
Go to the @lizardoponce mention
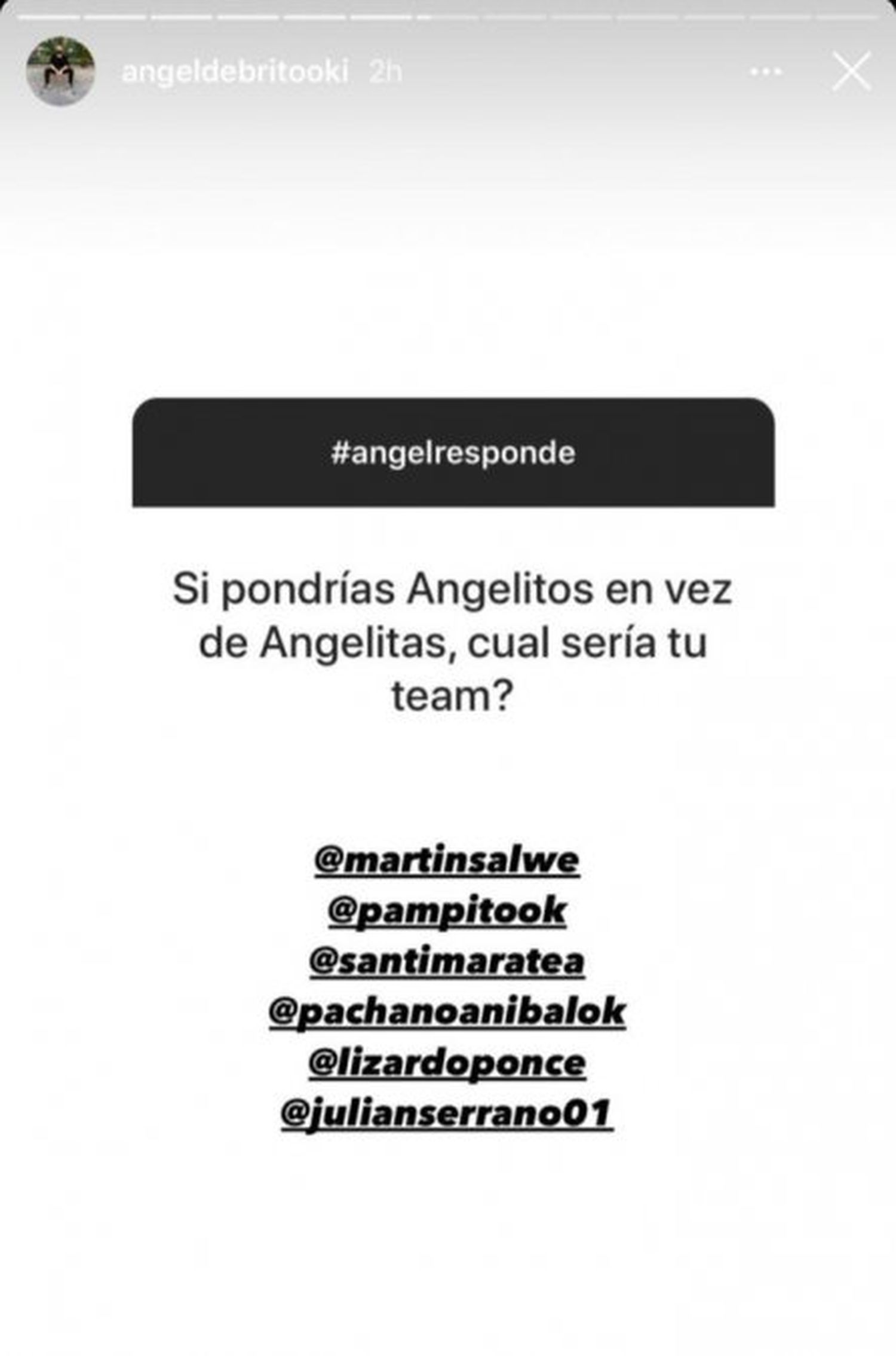[447, 1063]
